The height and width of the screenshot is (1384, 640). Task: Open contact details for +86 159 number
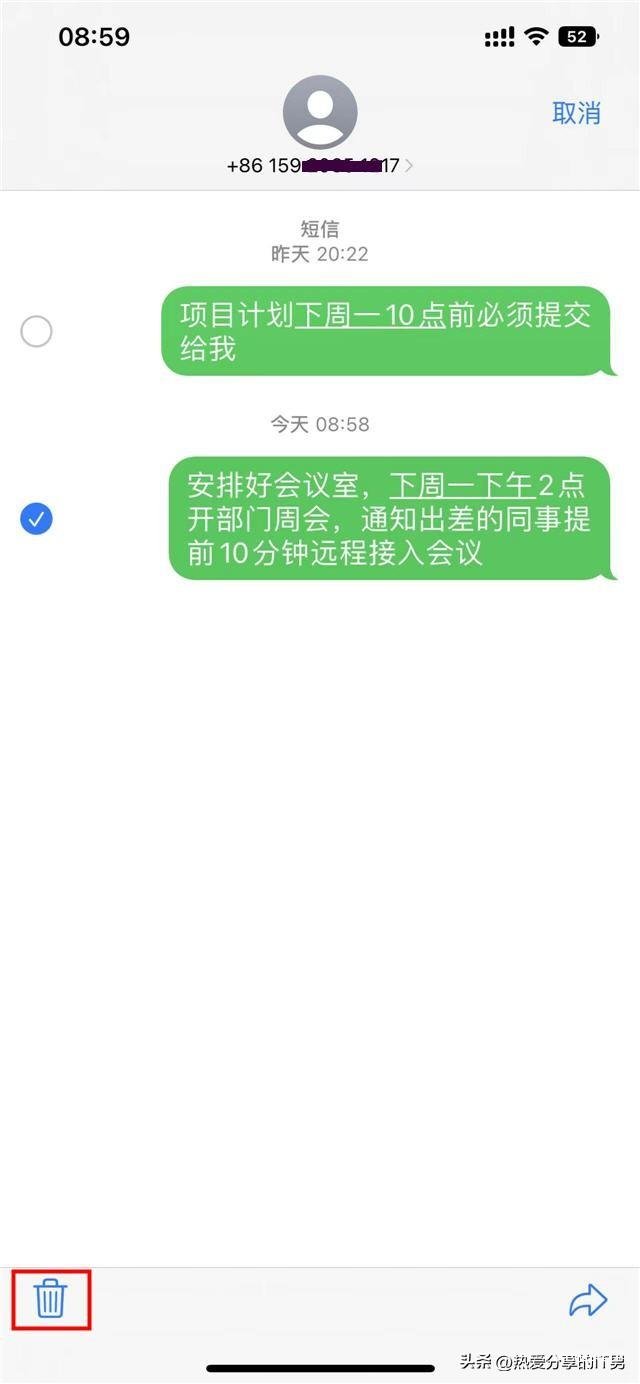click(x=320, y=165)
